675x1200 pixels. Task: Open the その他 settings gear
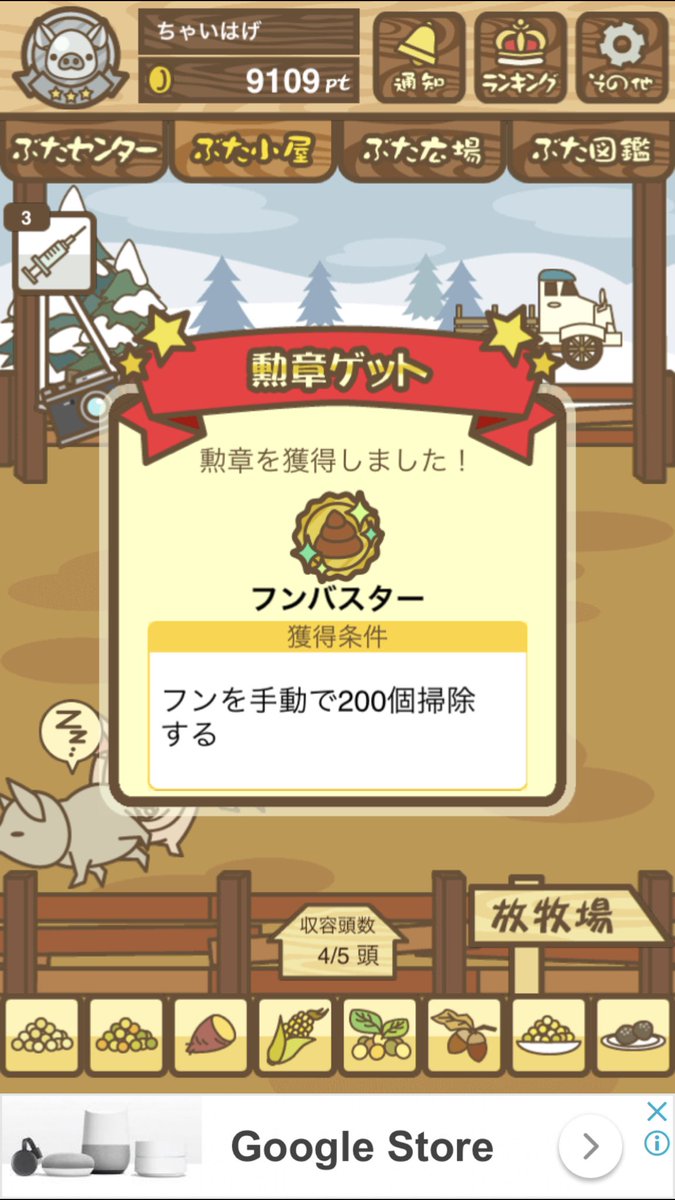coord(622,57)
